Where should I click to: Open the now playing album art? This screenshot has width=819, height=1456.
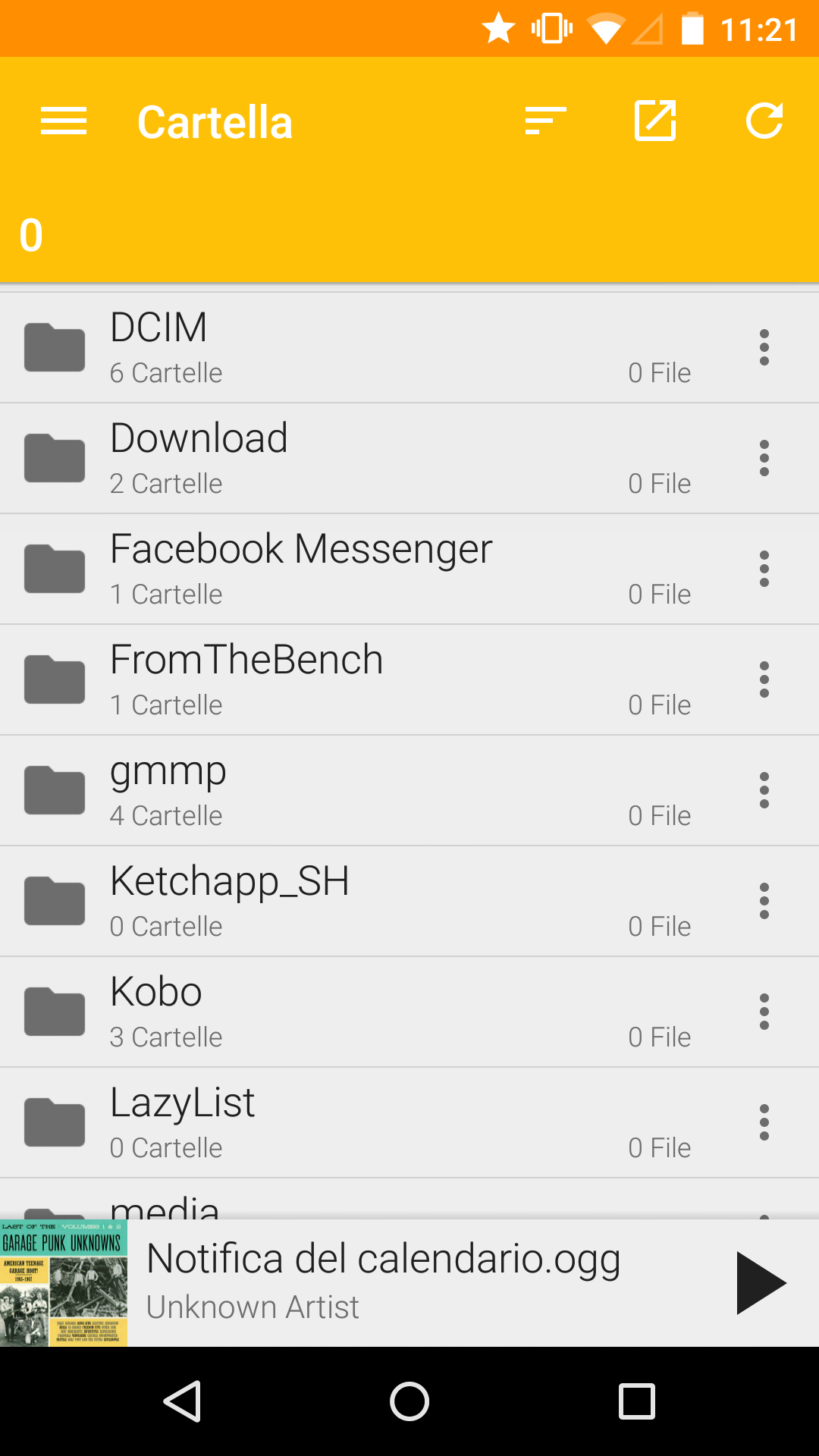pyautogui.click(x=64, y=1283)
